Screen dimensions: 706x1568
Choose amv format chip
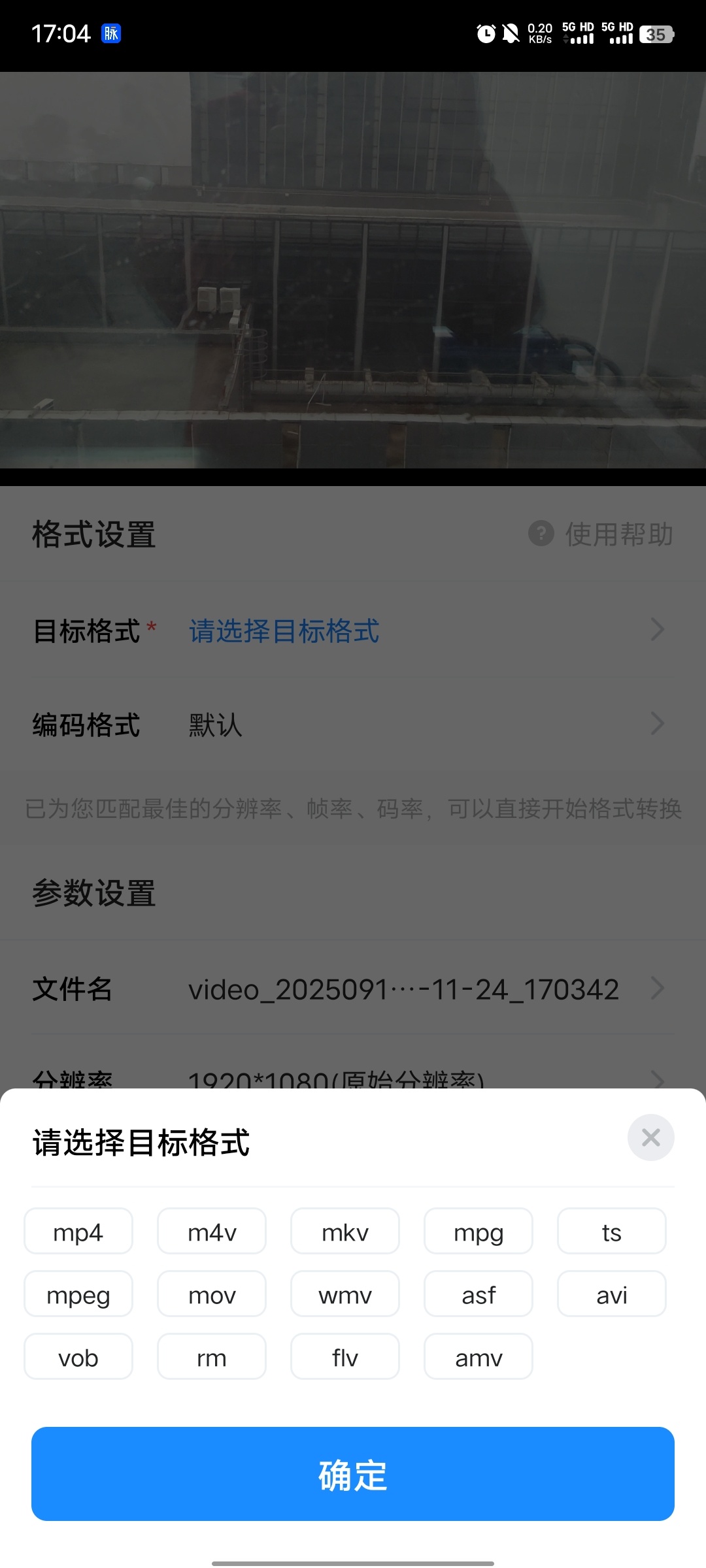(x=479, y=1357)
